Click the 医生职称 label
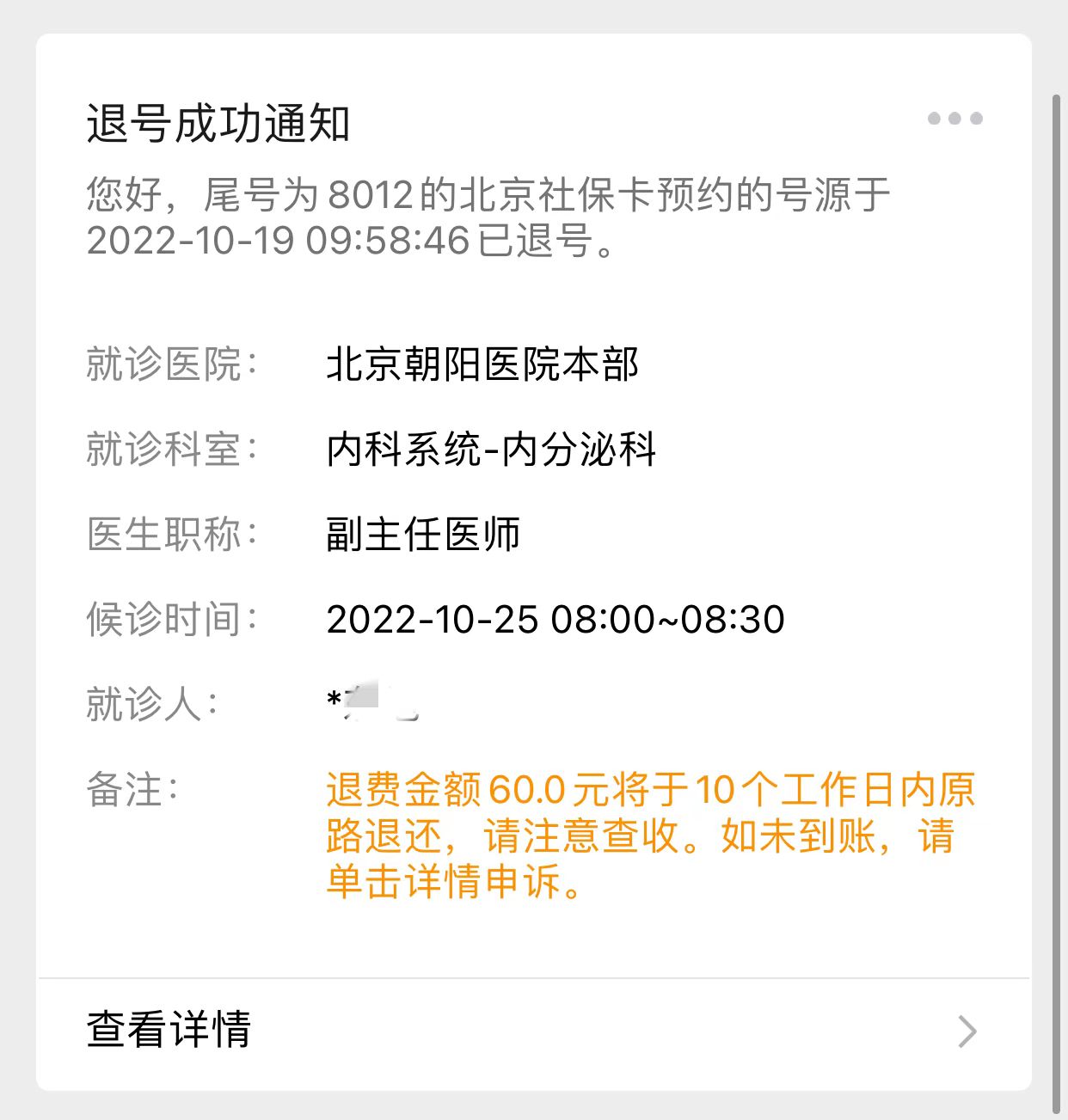The height and width of the screenshot is (1120, 1068). pos(169,534)
